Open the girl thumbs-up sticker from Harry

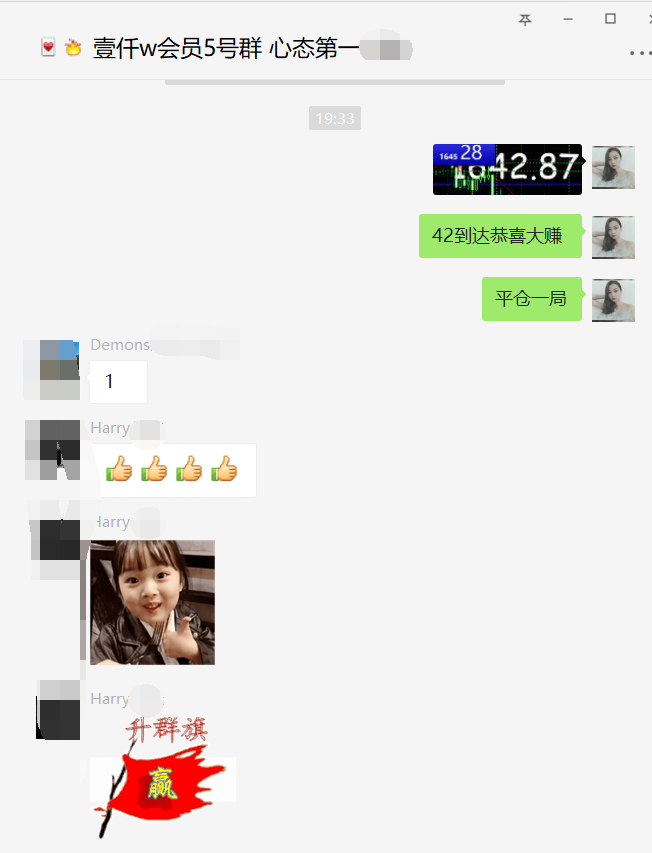point(152,602)
